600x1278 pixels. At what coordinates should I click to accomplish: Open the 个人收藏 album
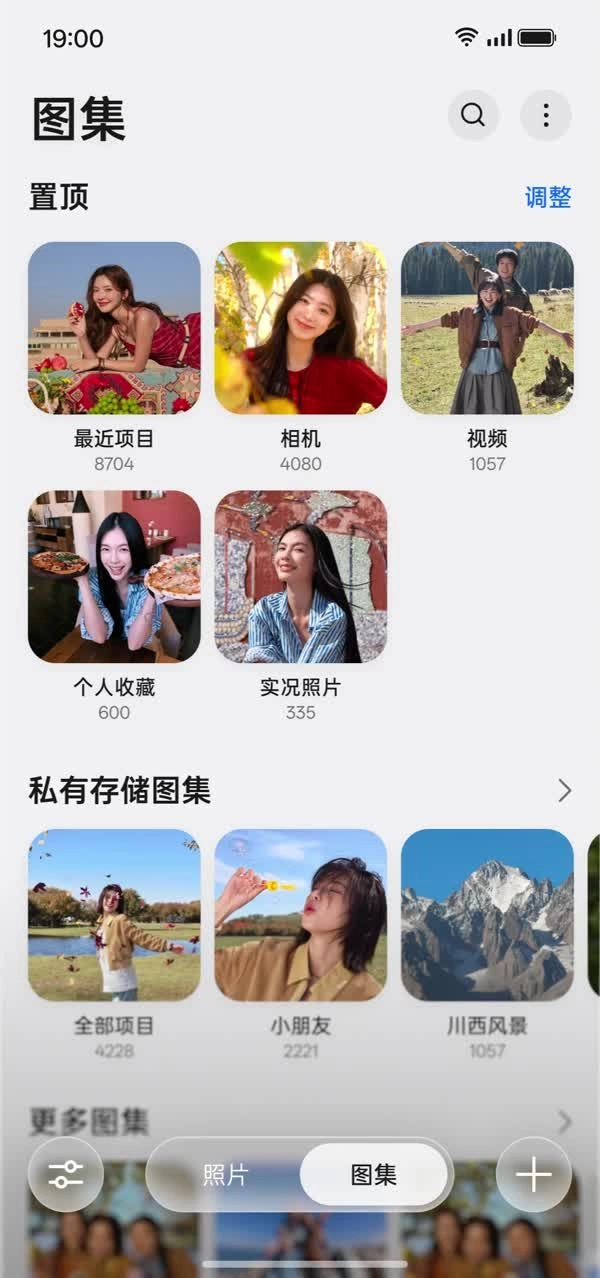click(114, 576)
